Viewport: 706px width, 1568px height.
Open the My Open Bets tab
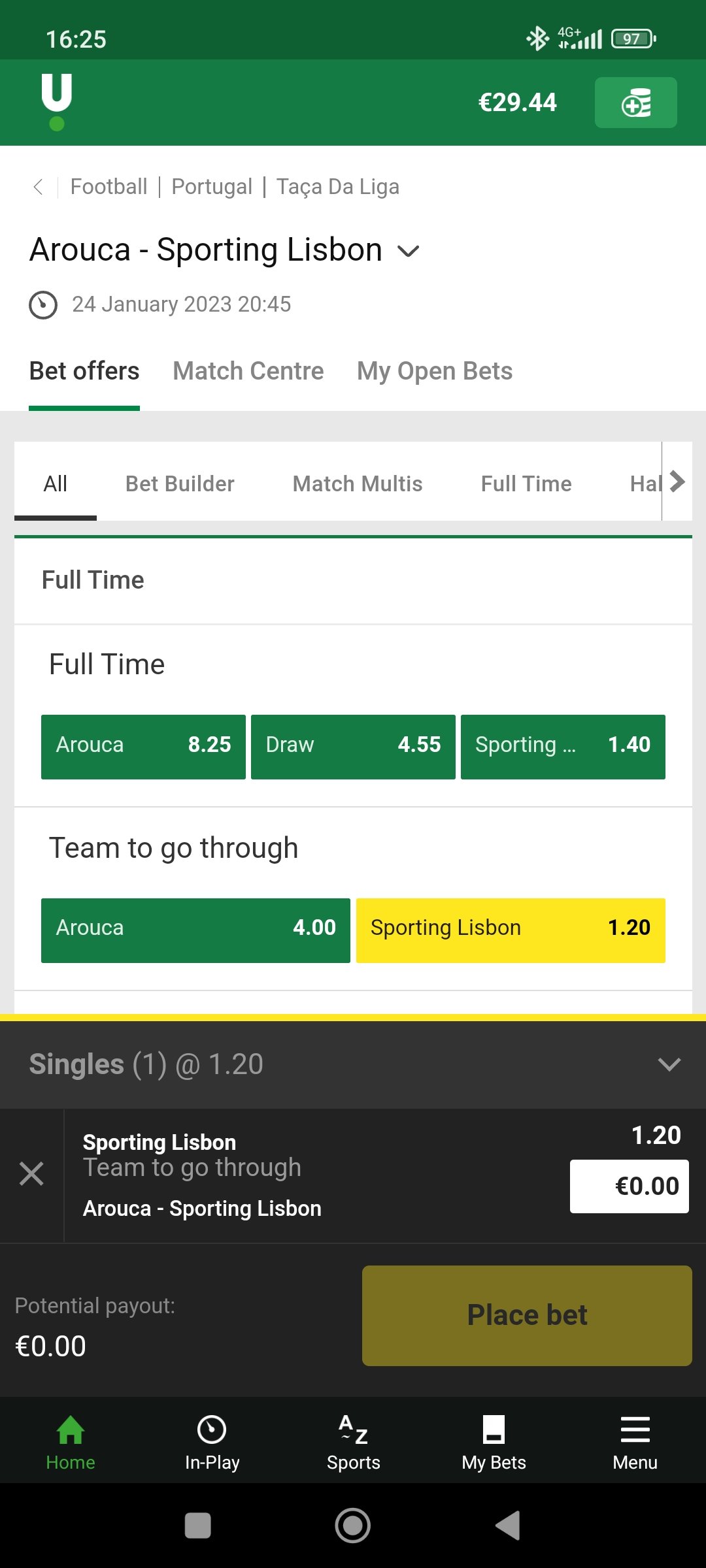pyautogui.click(x=435, y=371)
